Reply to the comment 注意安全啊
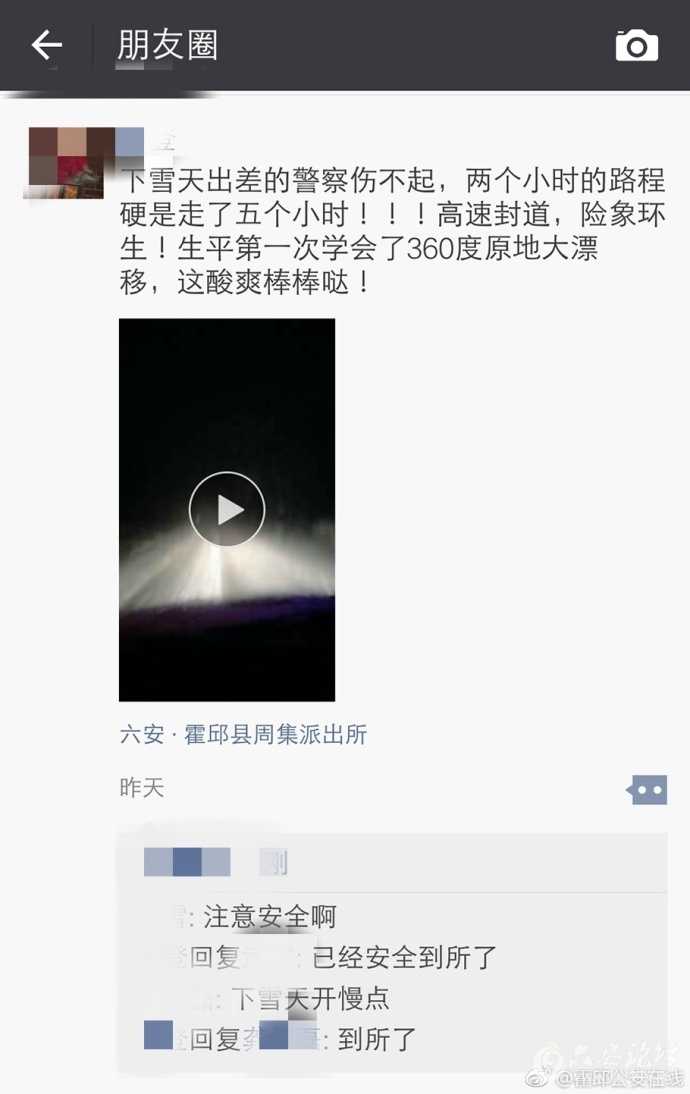 tap(270, 916)
